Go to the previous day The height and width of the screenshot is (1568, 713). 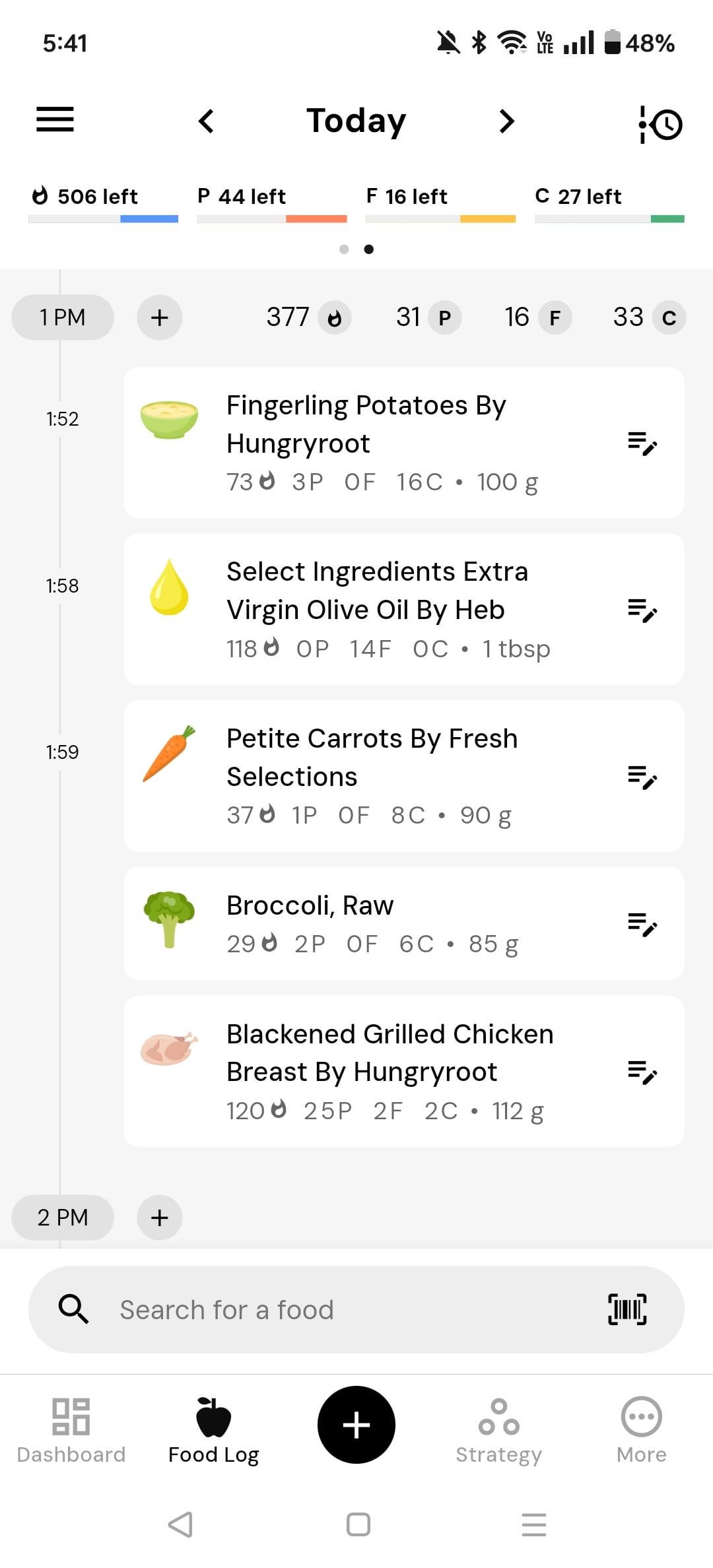[206, 121]
